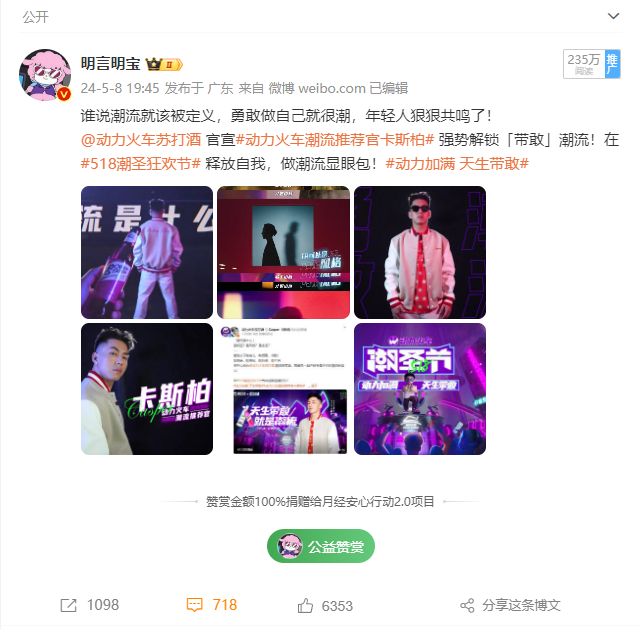640x629 pixels.
Task: Like this post with 6353 likes
Action: 325,605
